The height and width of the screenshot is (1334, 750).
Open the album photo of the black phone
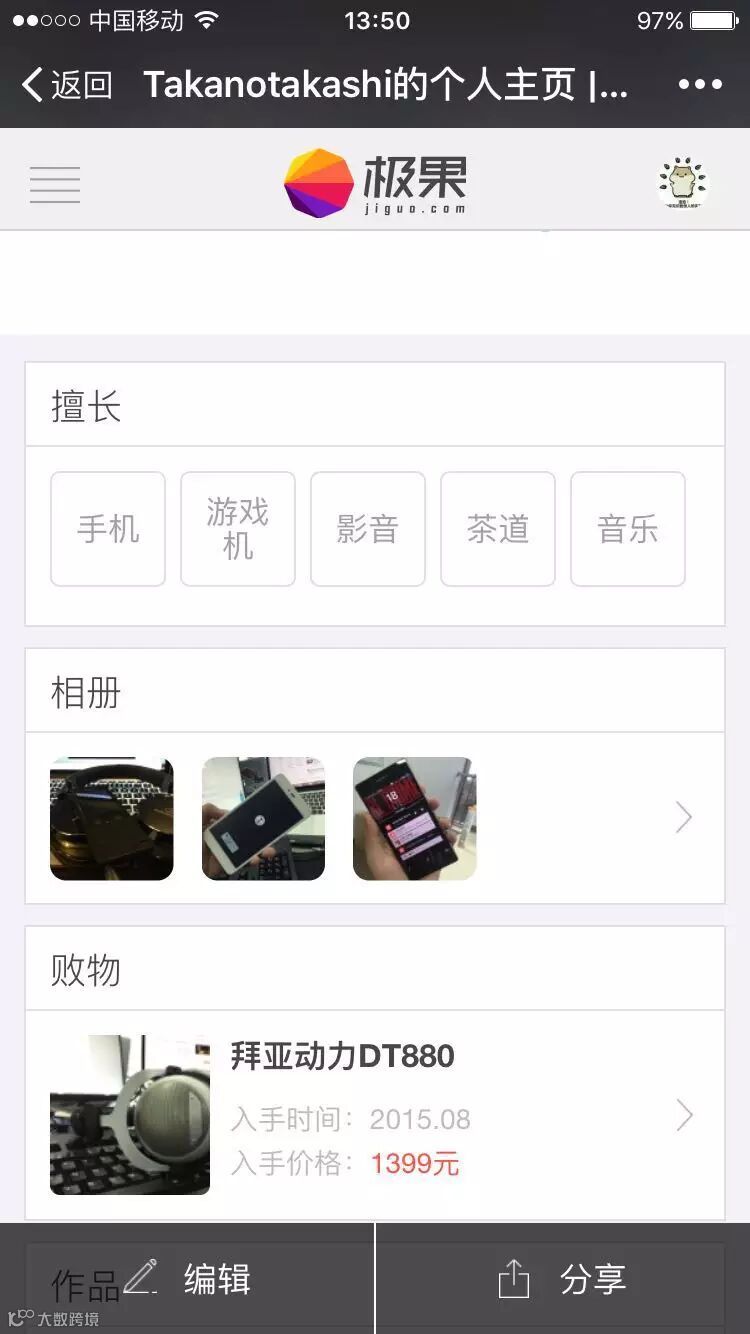[x=415, y=819]
